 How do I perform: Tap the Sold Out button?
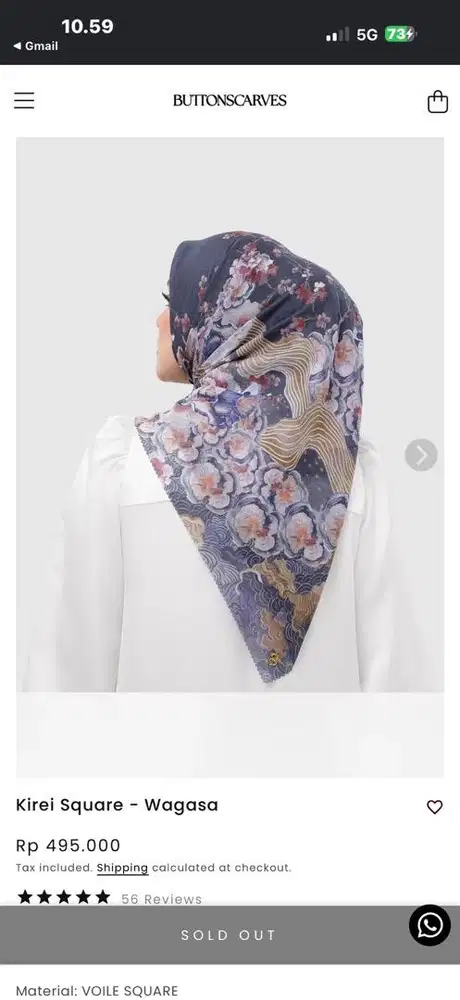click(230, 935)
